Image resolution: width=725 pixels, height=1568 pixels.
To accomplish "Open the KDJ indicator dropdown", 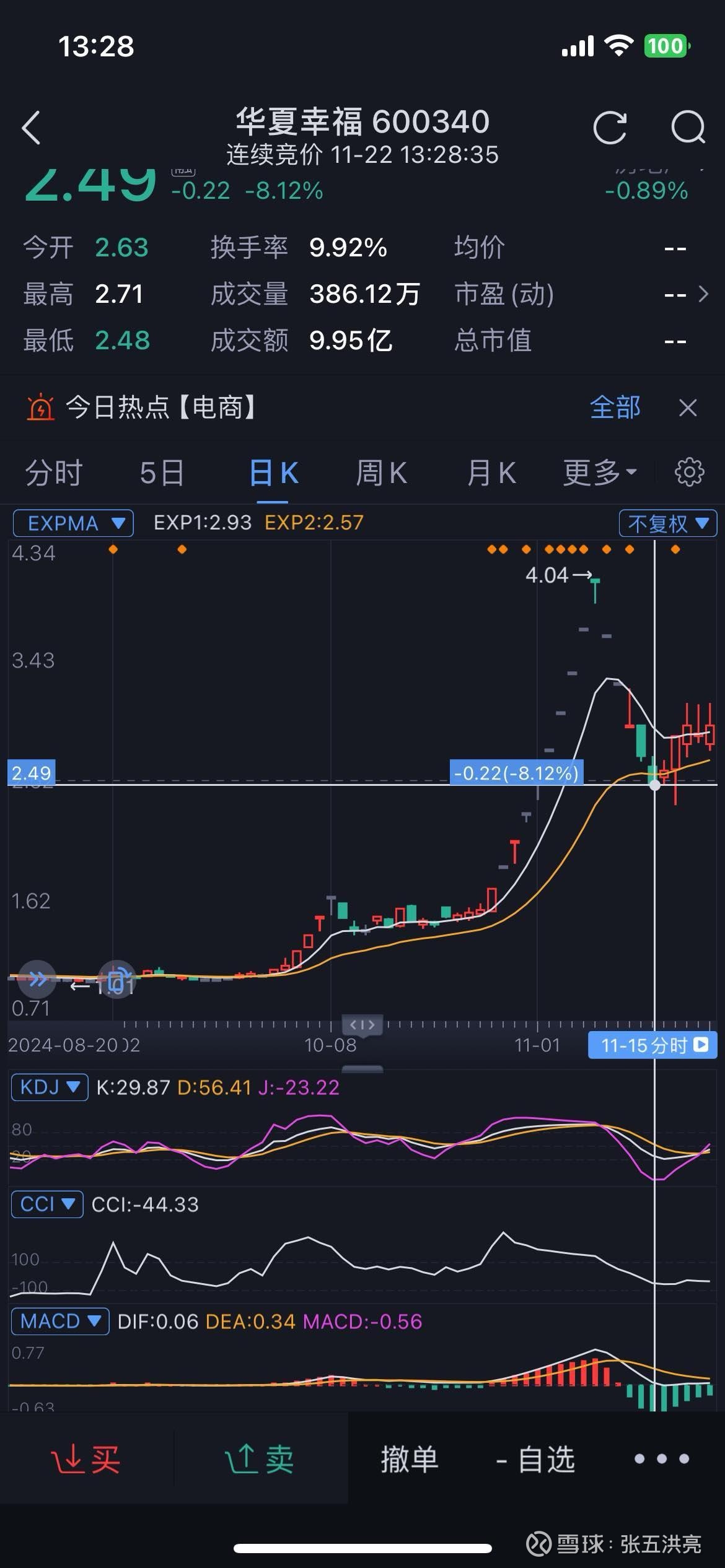I will pos(50,1087).
